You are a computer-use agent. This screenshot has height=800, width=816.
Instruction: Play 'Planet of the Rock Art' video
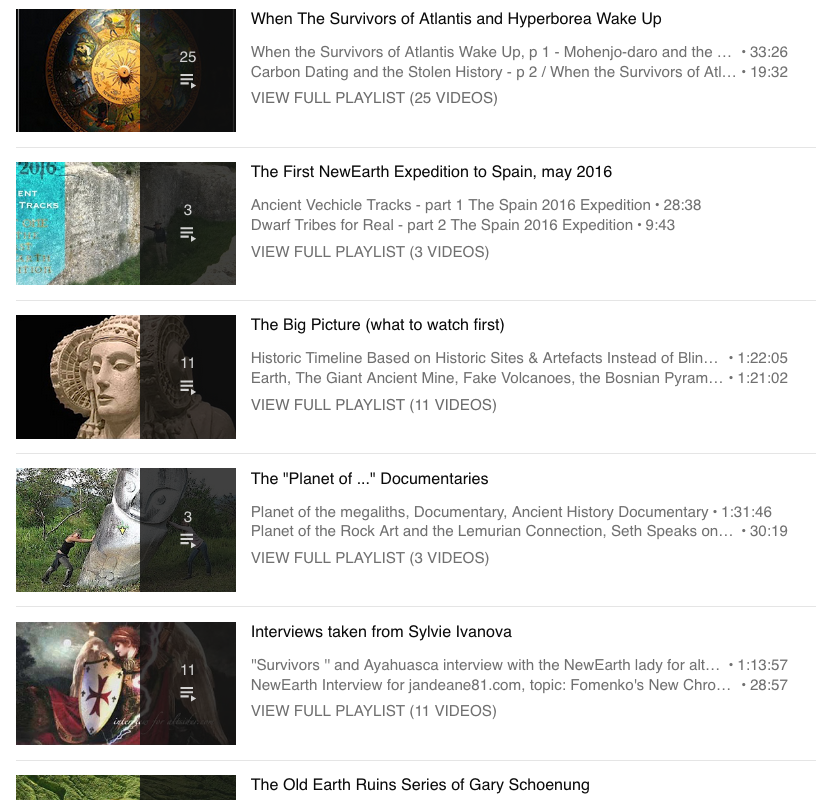point(492,531)
